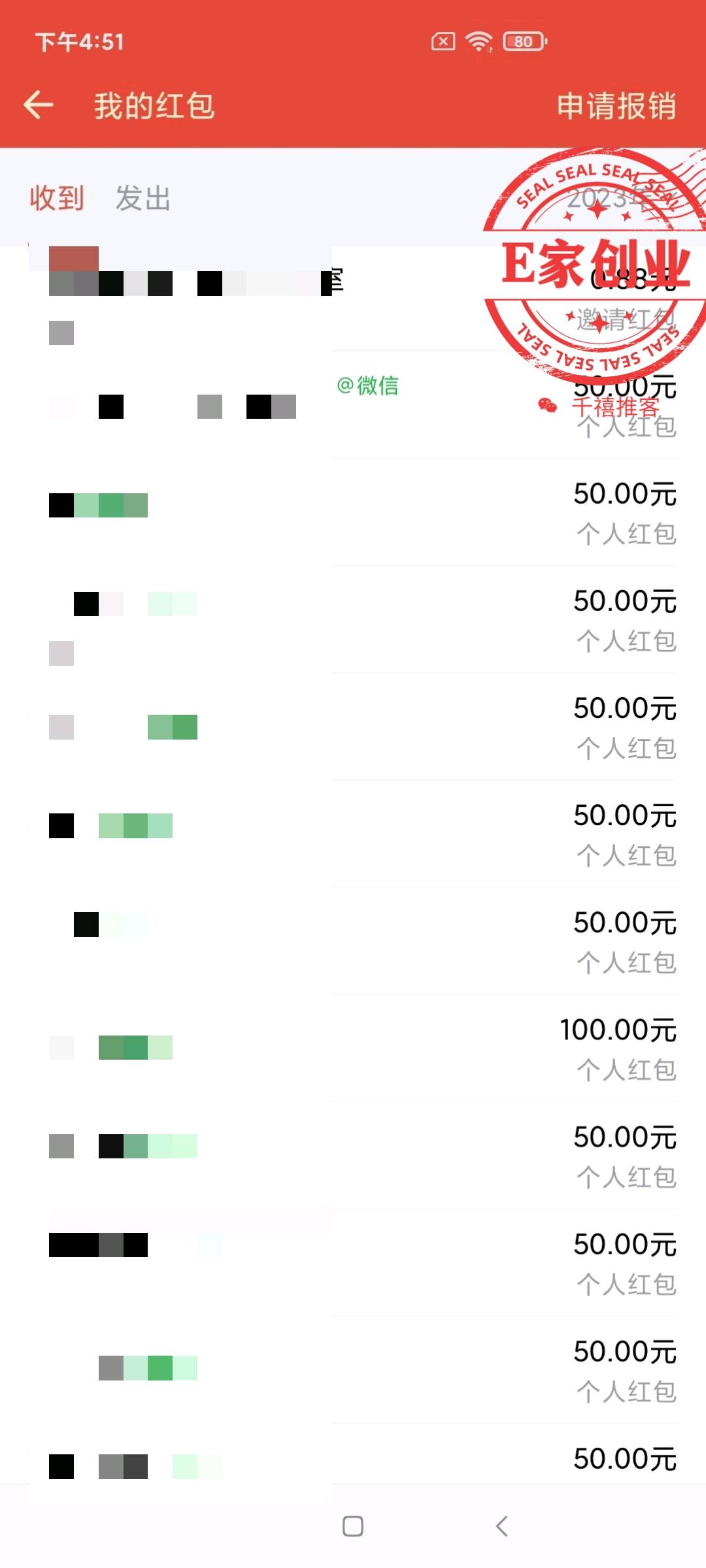Open the 100.00元 personal red packet row
The height and width of the screenshot is (1568, 706).
click(x=353, y=1048)
